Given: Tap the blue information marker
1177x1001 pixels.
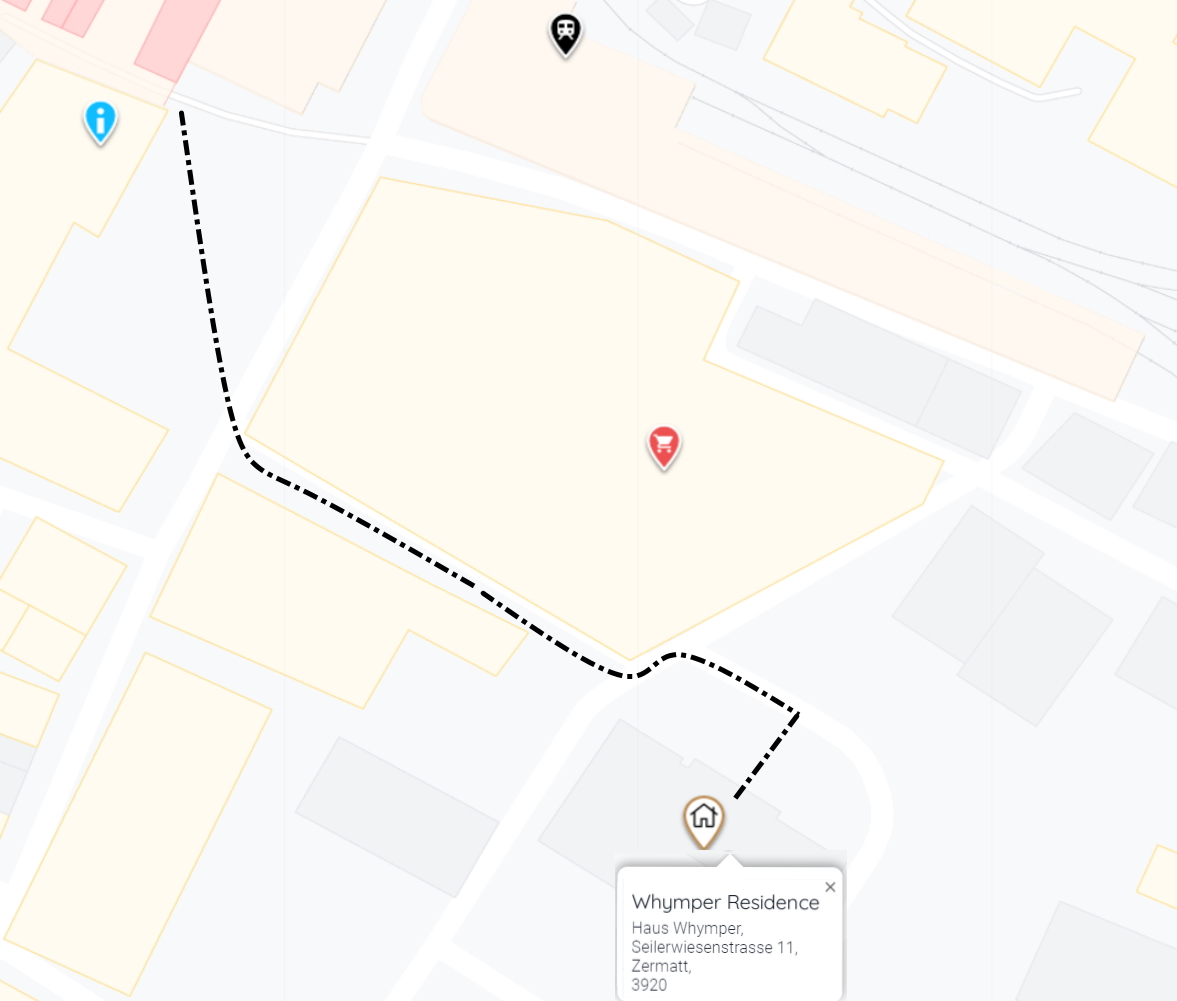Looking at the screenshot, I should coord(100,121).
